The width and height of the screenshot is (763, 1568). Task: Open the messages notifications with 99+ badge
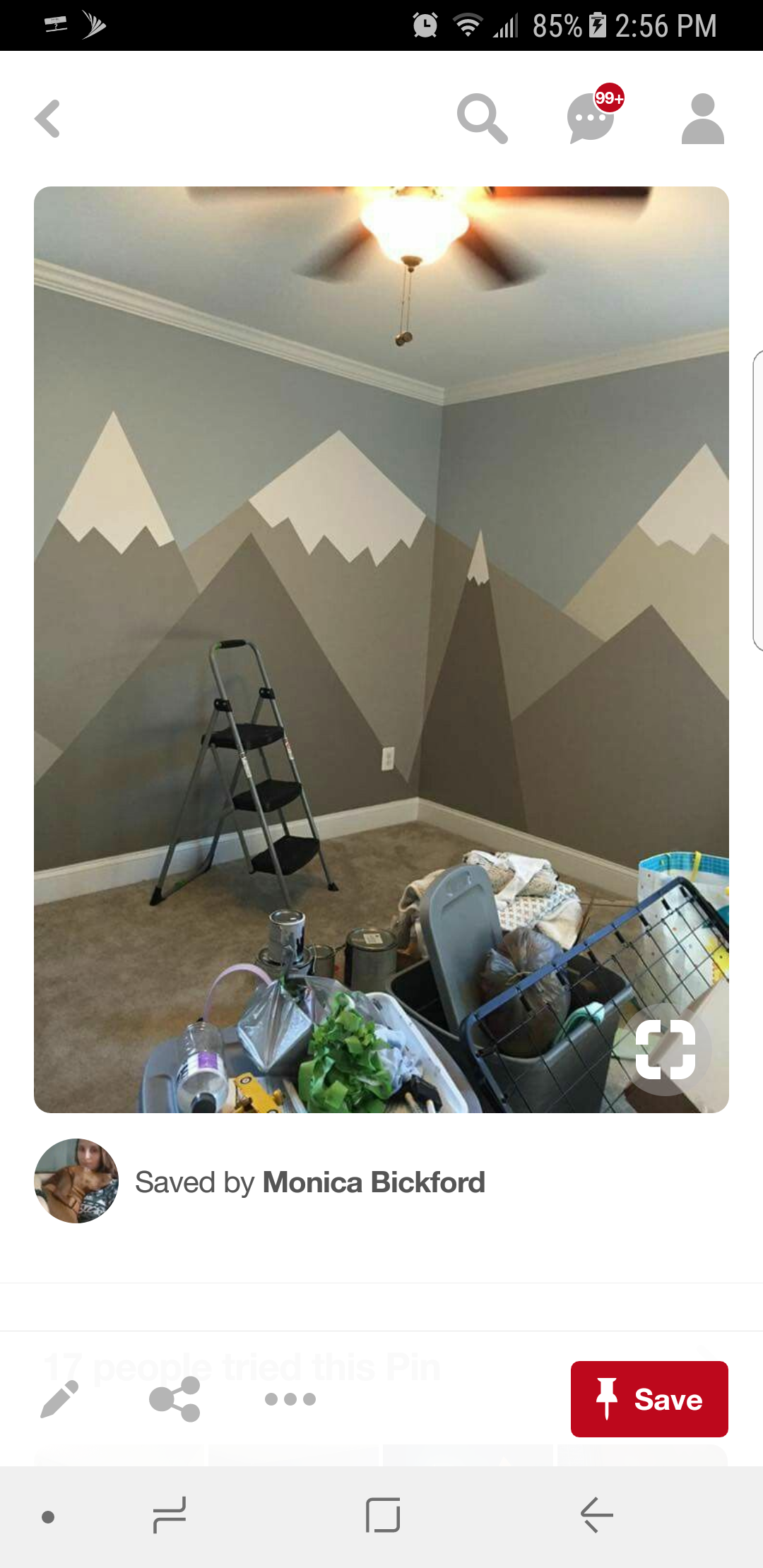pyautogui.click(x=592, y=119)
